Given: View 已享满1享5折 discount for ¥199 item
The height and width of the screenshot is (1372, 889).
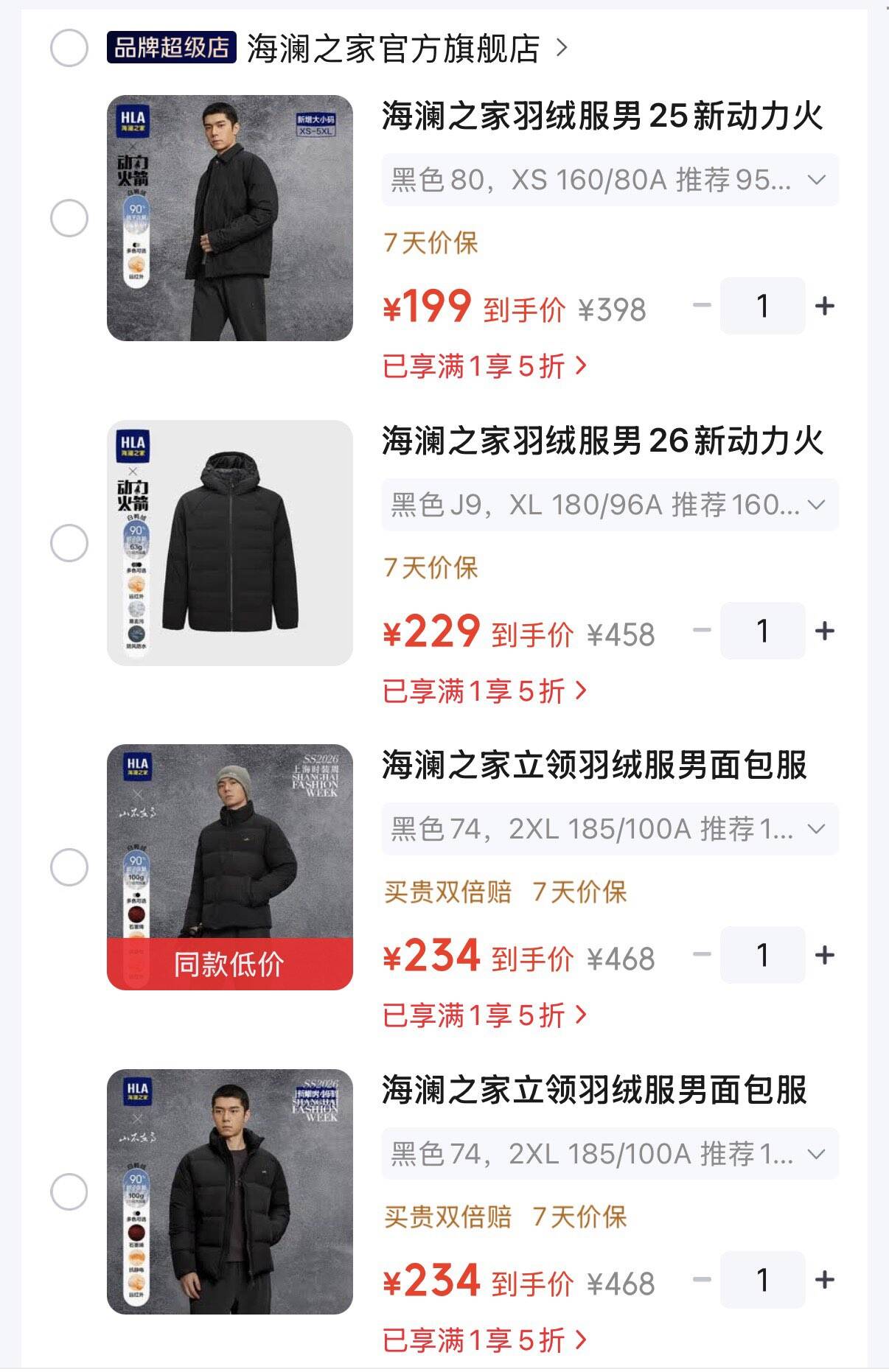Looking at the screenshot, I should (x=485, y=365).
